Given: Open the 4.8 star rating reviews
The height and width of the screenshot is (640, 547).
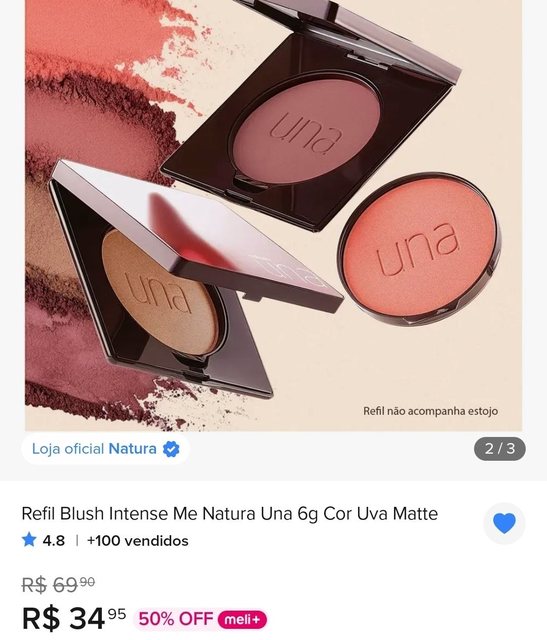Looking at the screenshot, I should pos(43,540).
